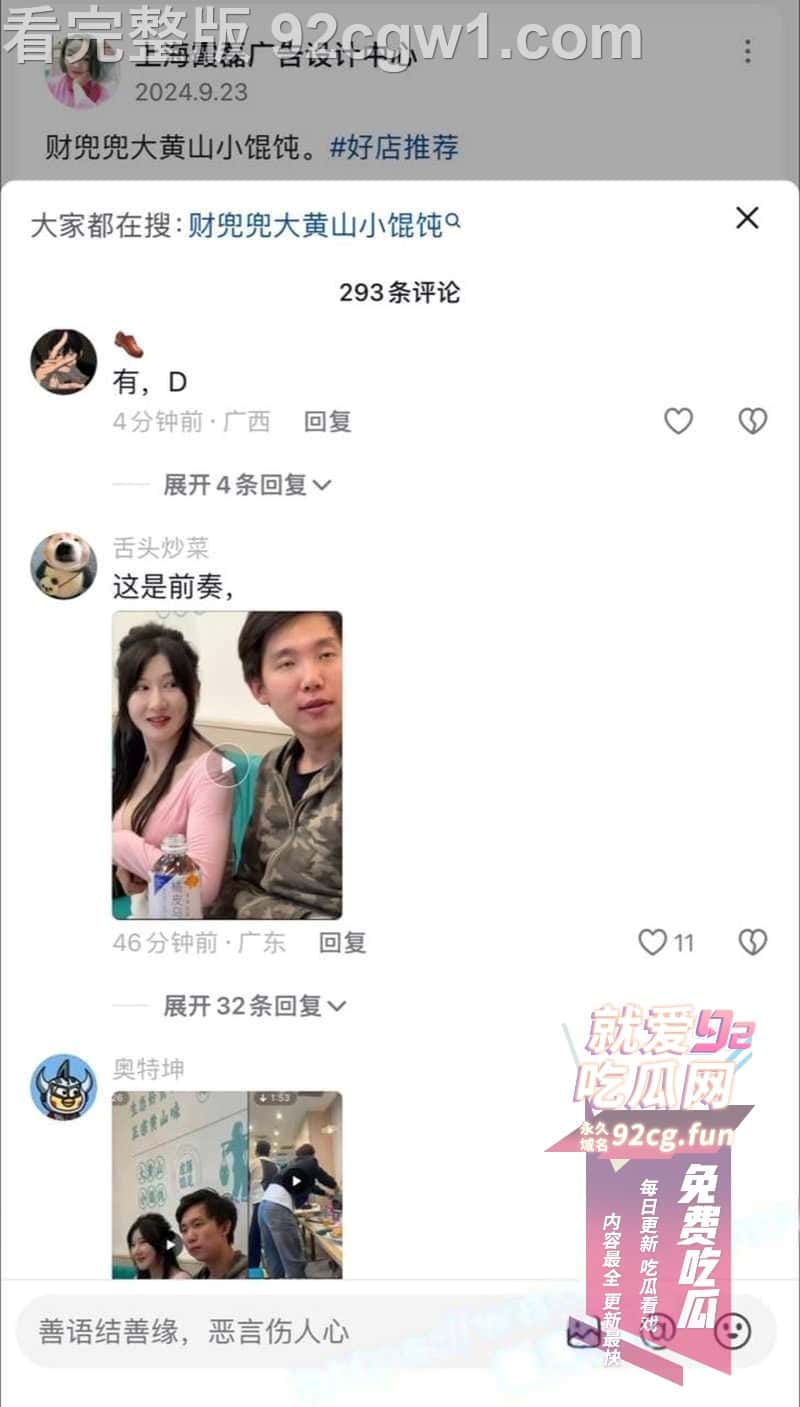800x1407 pixels.
Task: Expand the 4 replies
Action: (x=246, y=485)
